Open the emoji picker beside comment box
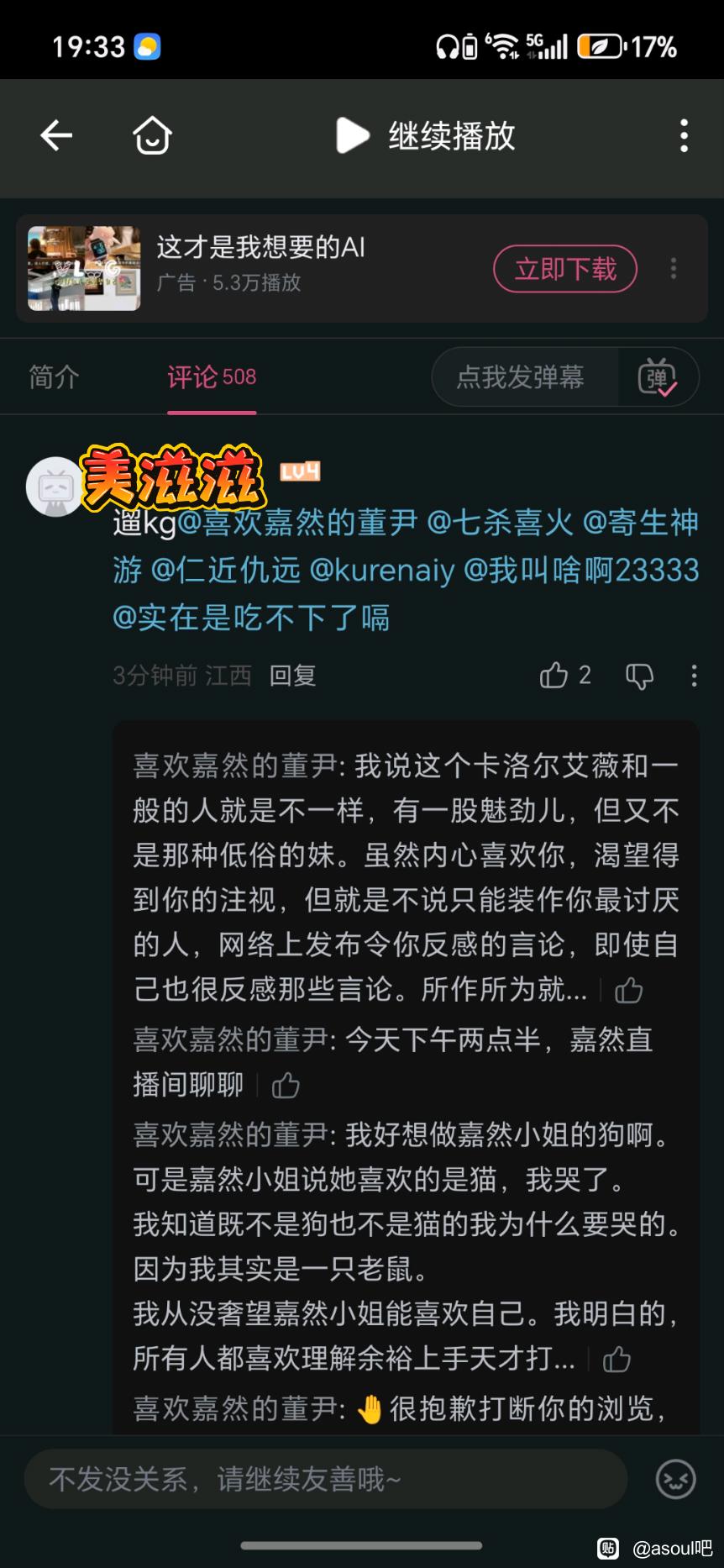Image resolution: width=724 pixels, height=1568 pixels. click(x=675, y=1479)
